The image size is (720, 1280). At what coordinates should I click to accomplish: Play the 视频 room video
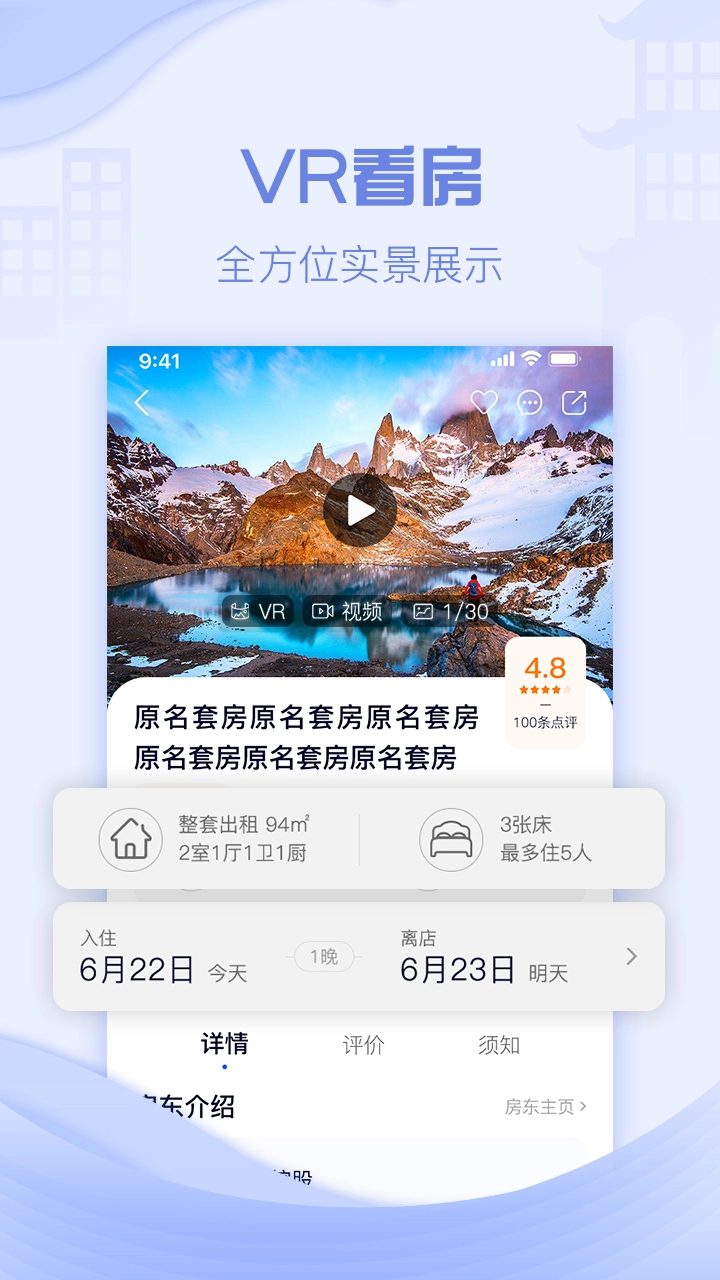tap(350, 611)
